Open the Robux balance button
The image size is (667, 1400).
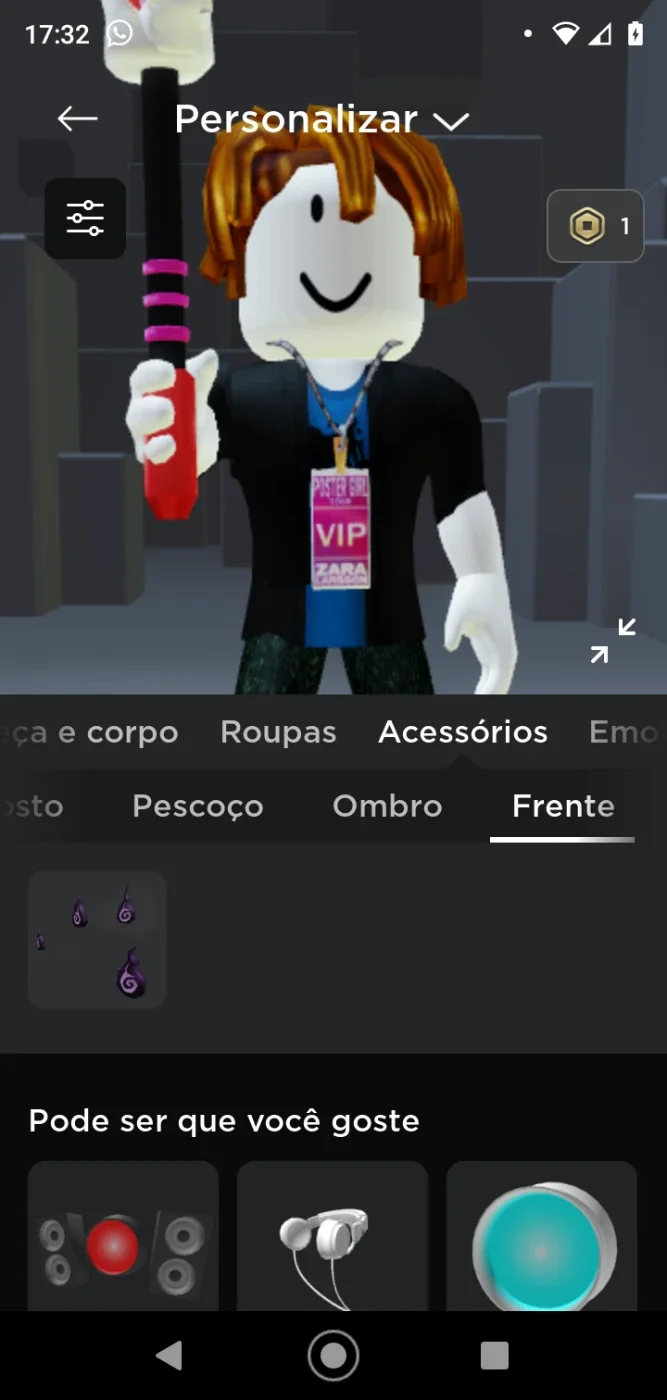pyautogui.click(x=595, y=226)
